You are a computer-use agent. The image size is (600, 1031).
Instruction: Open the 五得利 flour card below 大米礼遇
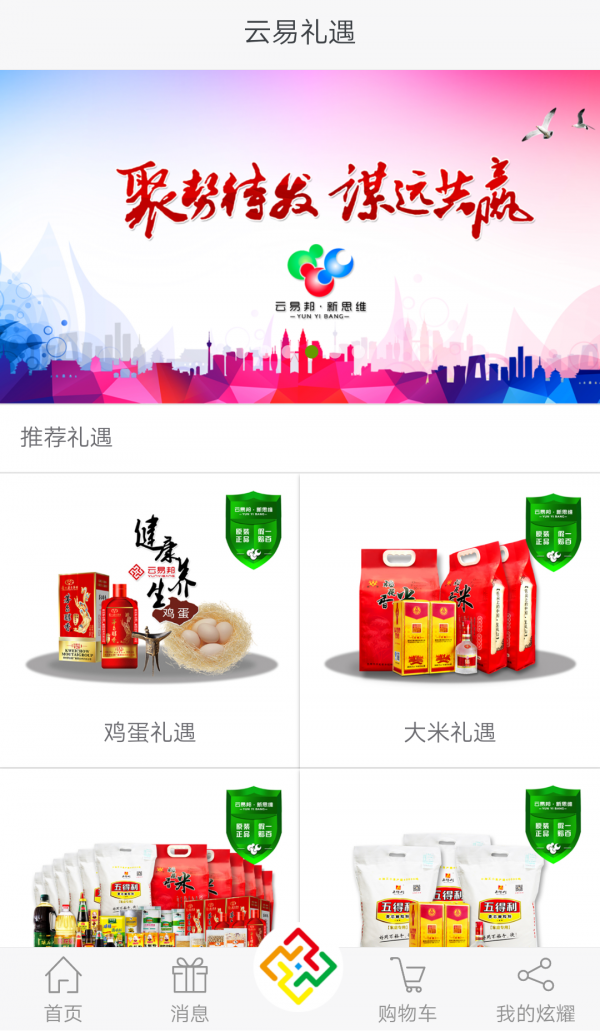450,870
